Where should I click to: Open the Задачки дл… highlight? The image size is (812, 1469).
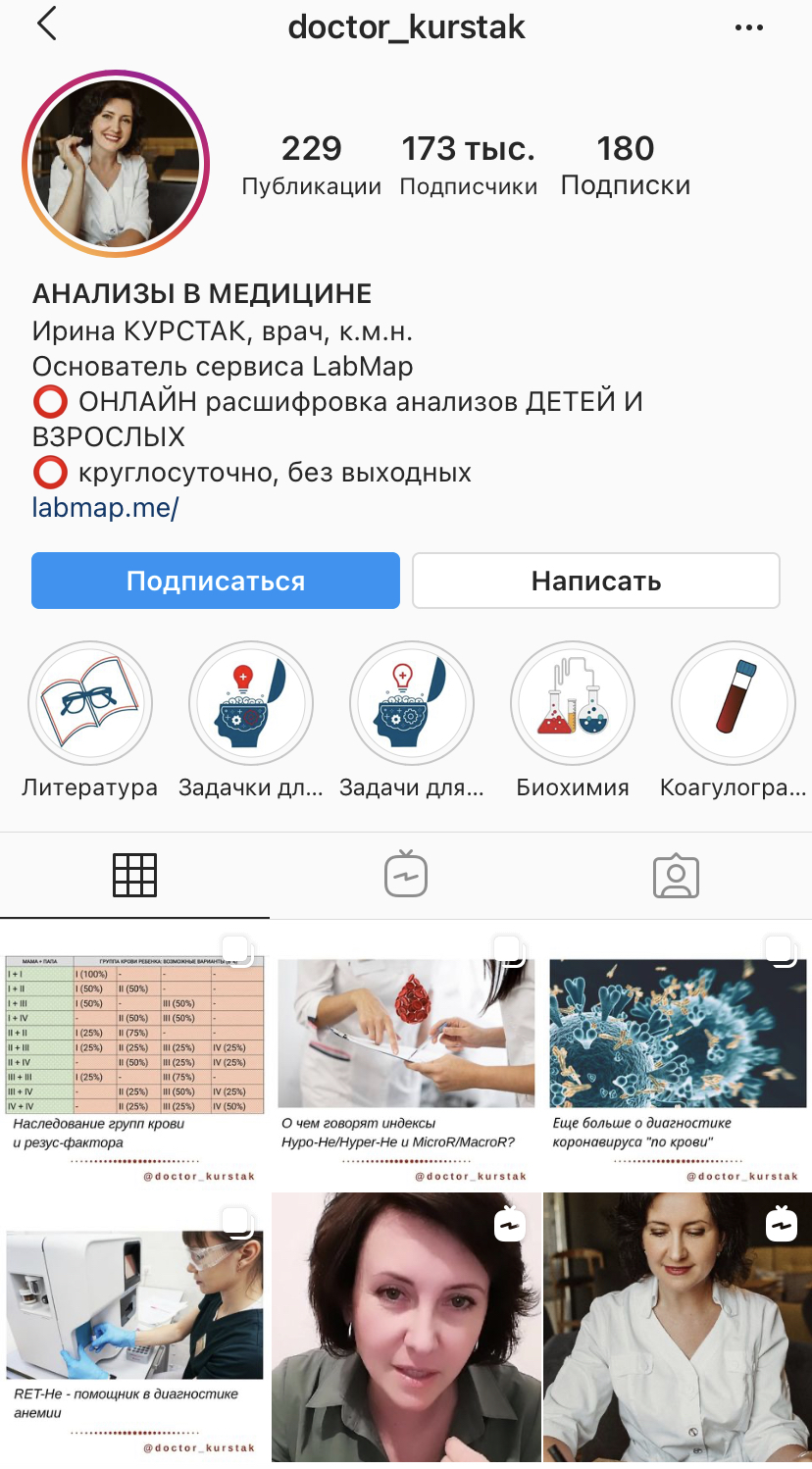click(251, 702)
